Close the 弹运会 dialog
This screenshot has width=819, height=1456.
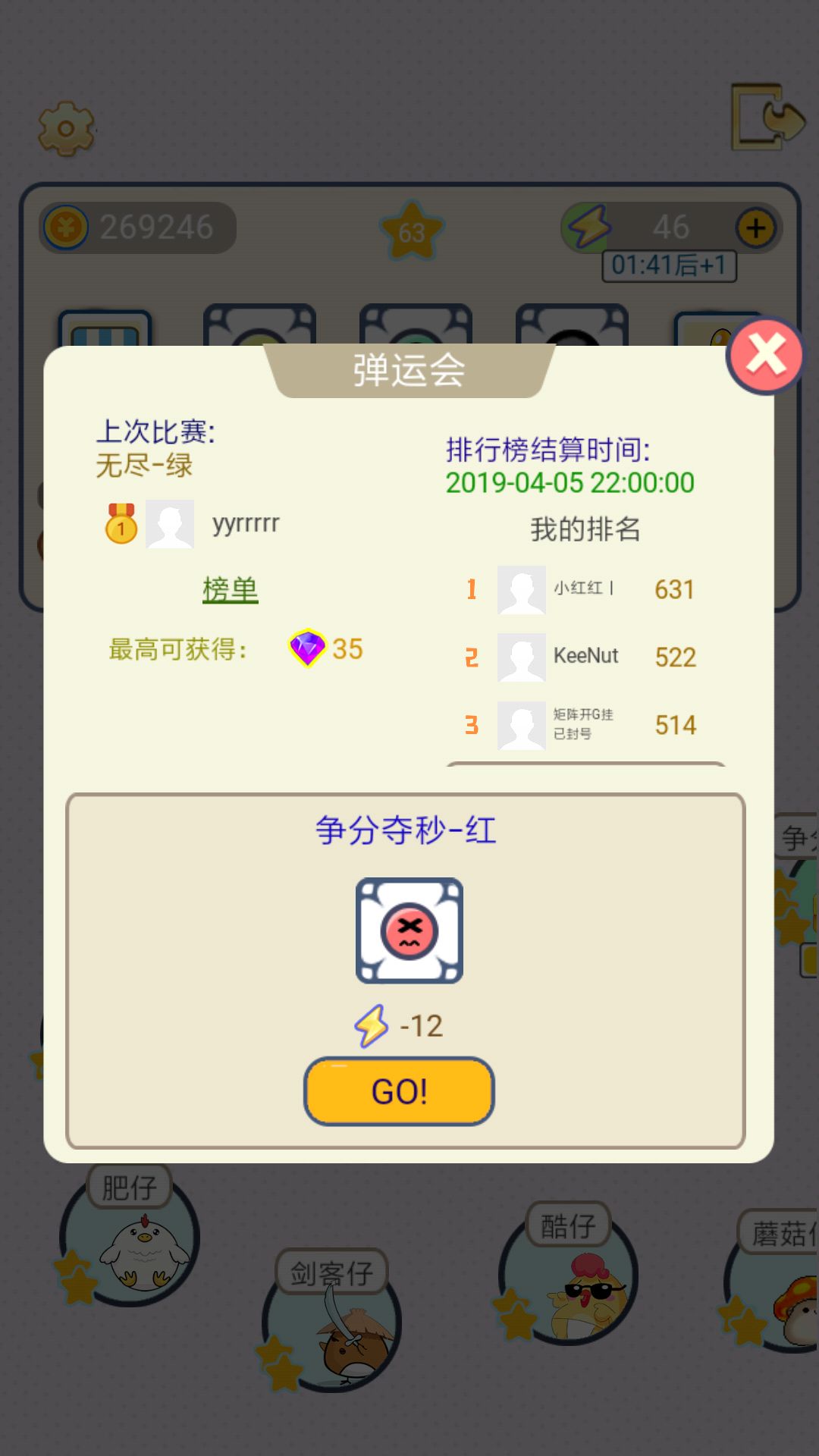(764, 355)
